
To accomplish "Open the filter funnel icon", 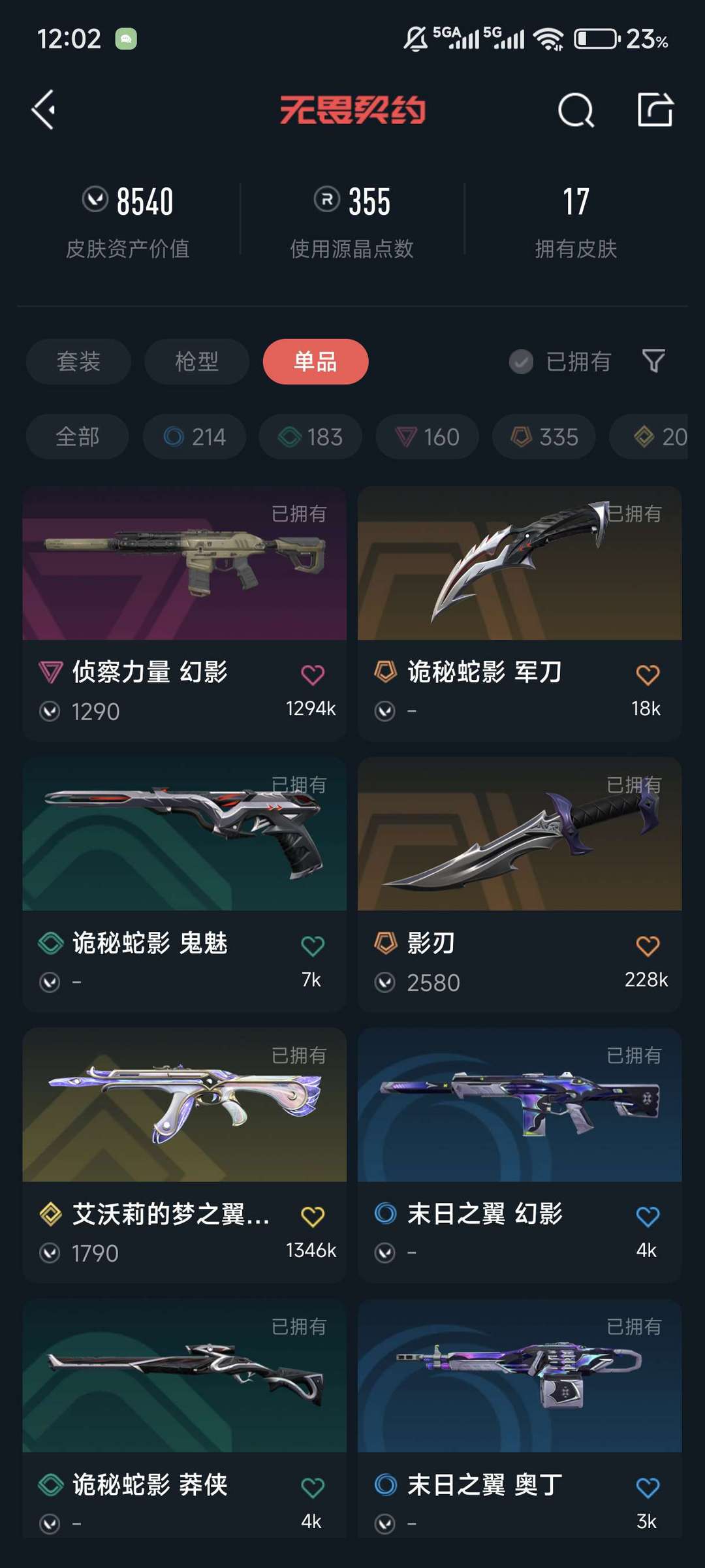I will [x=653, y=361].
